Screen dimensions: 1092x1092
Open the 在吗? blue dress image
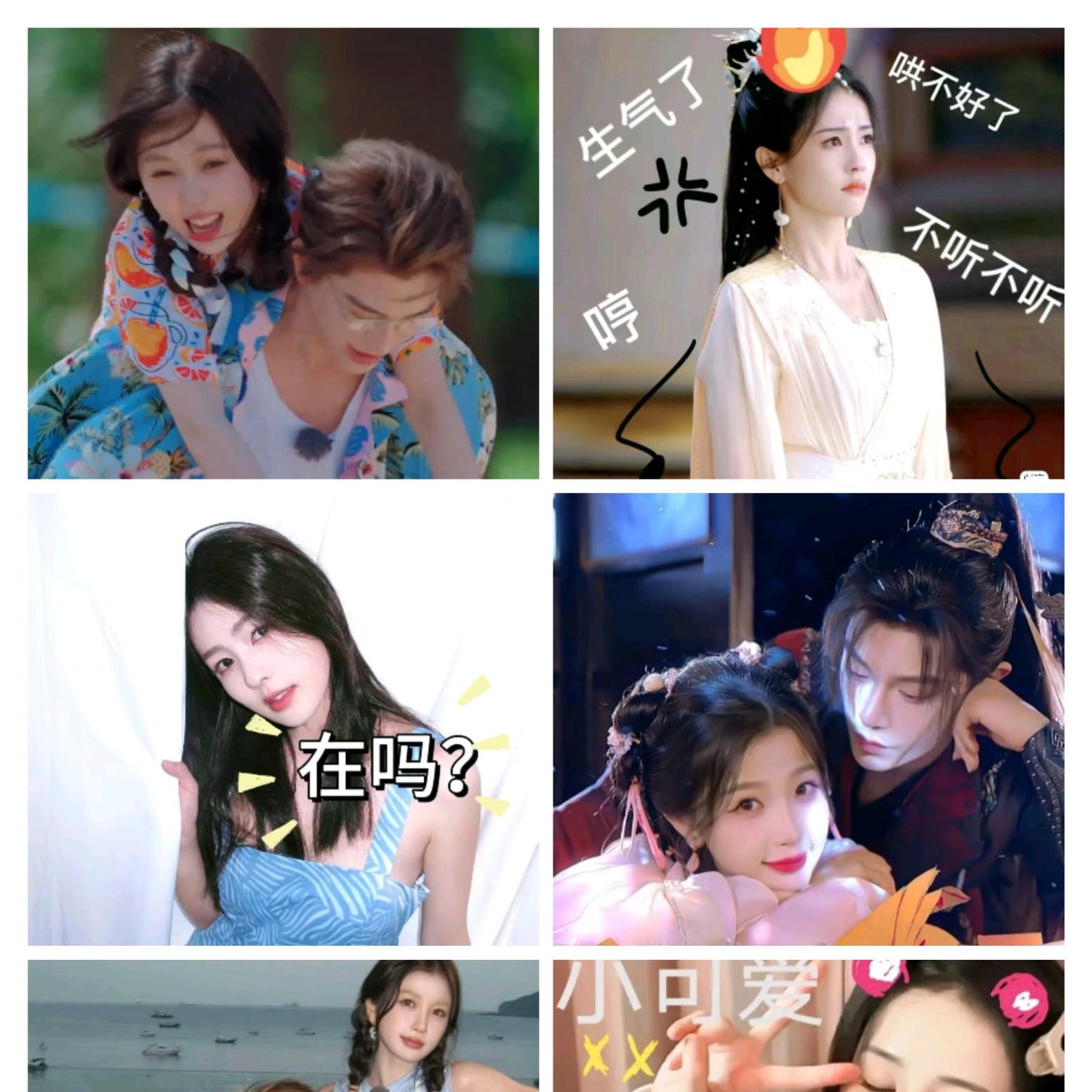tap(283, 719)
